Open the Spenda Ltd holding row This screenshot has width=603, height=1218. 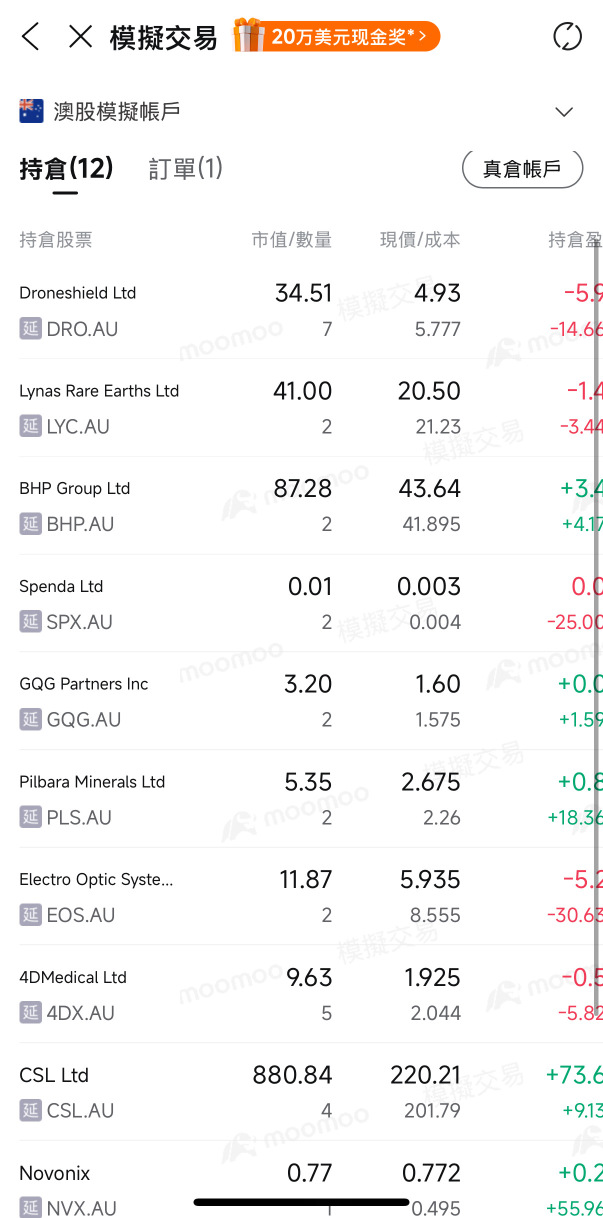pyautogui.click(x=61, y=587)
